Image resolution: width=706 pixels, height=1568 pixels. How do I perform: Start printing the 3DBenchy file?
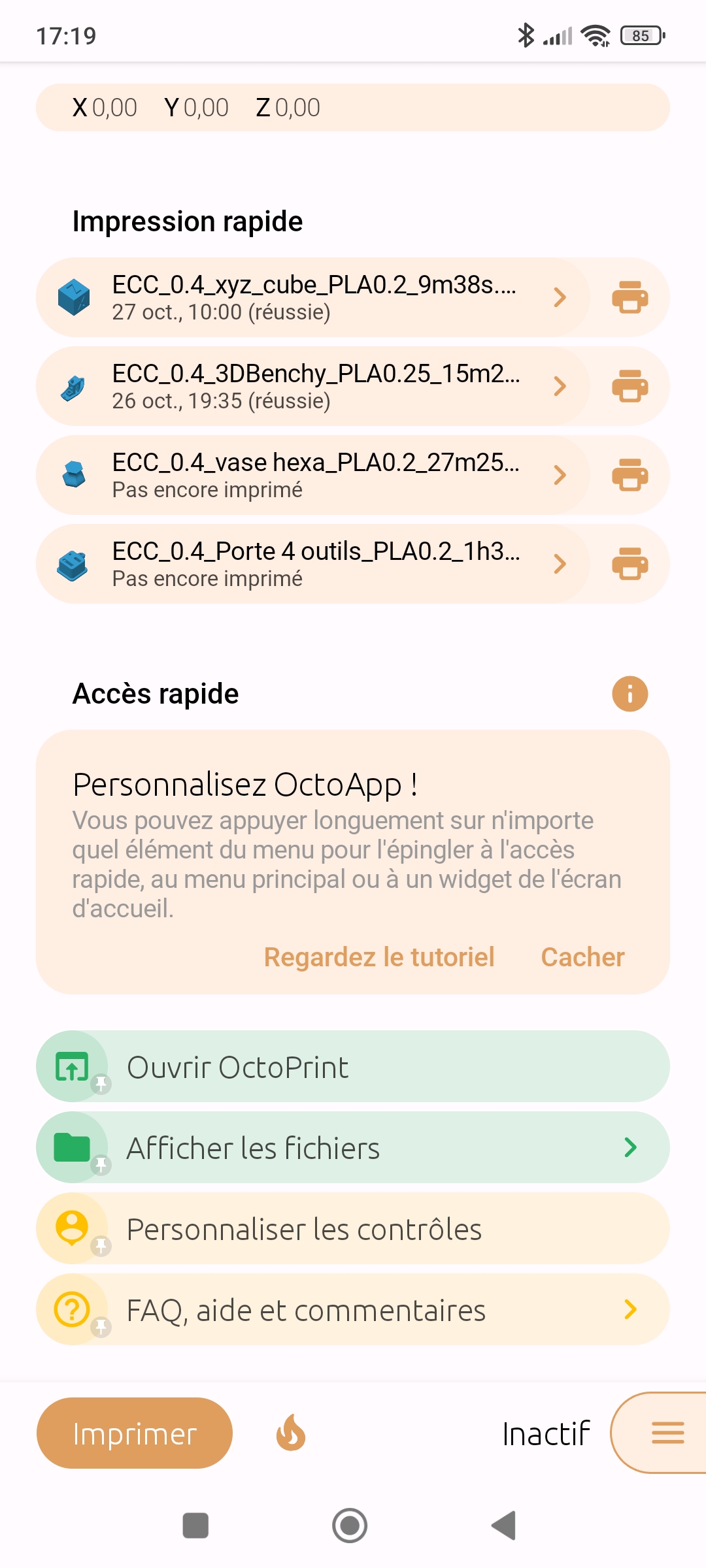coord(630,387)
